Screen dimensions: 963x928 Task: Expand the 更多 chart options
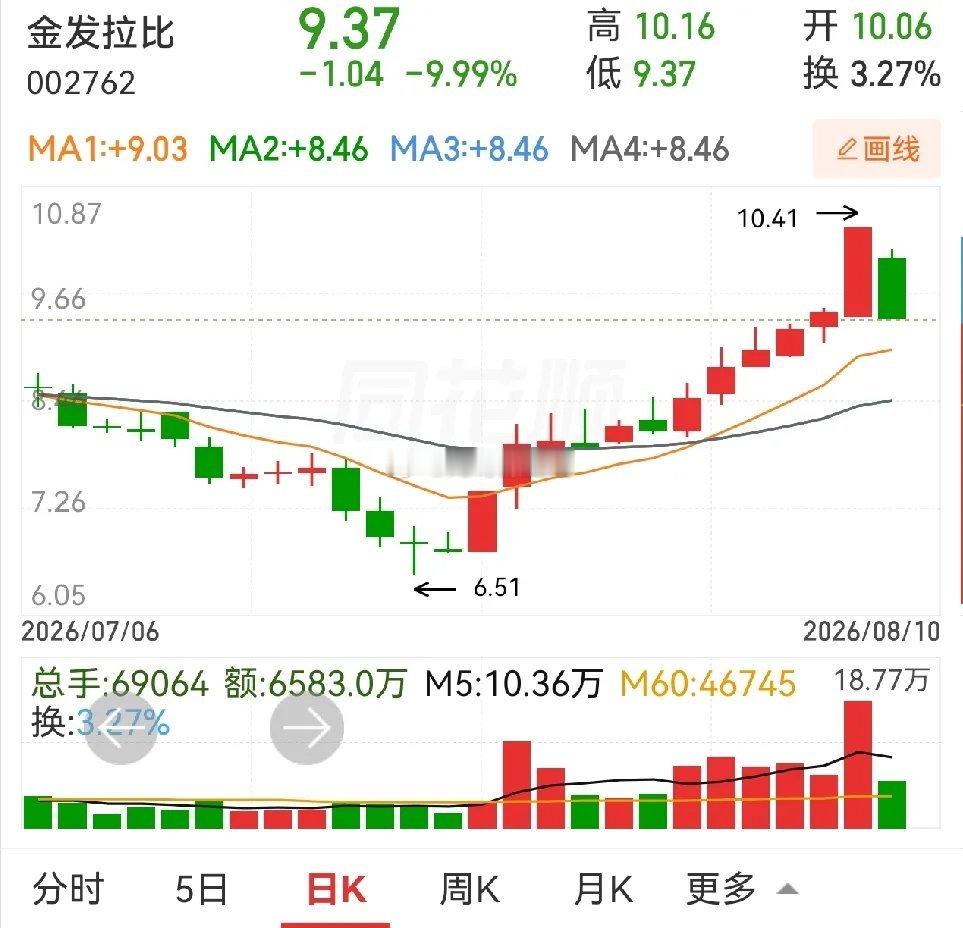pos(742,888)
